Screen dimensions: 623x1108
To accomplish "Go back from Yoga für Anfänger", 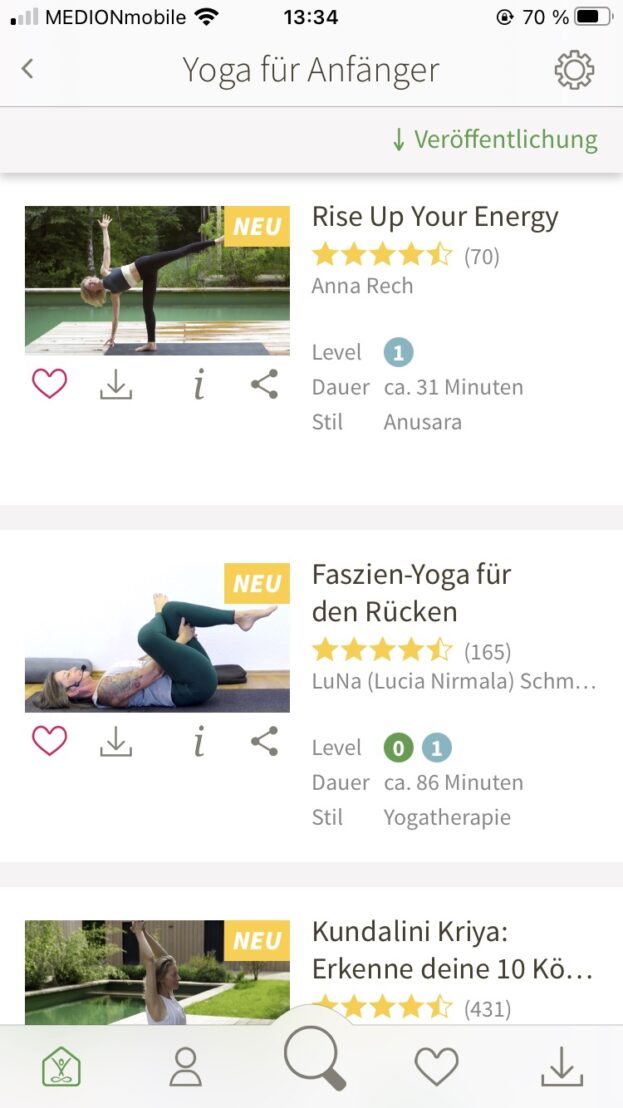I will pos(28,69).
